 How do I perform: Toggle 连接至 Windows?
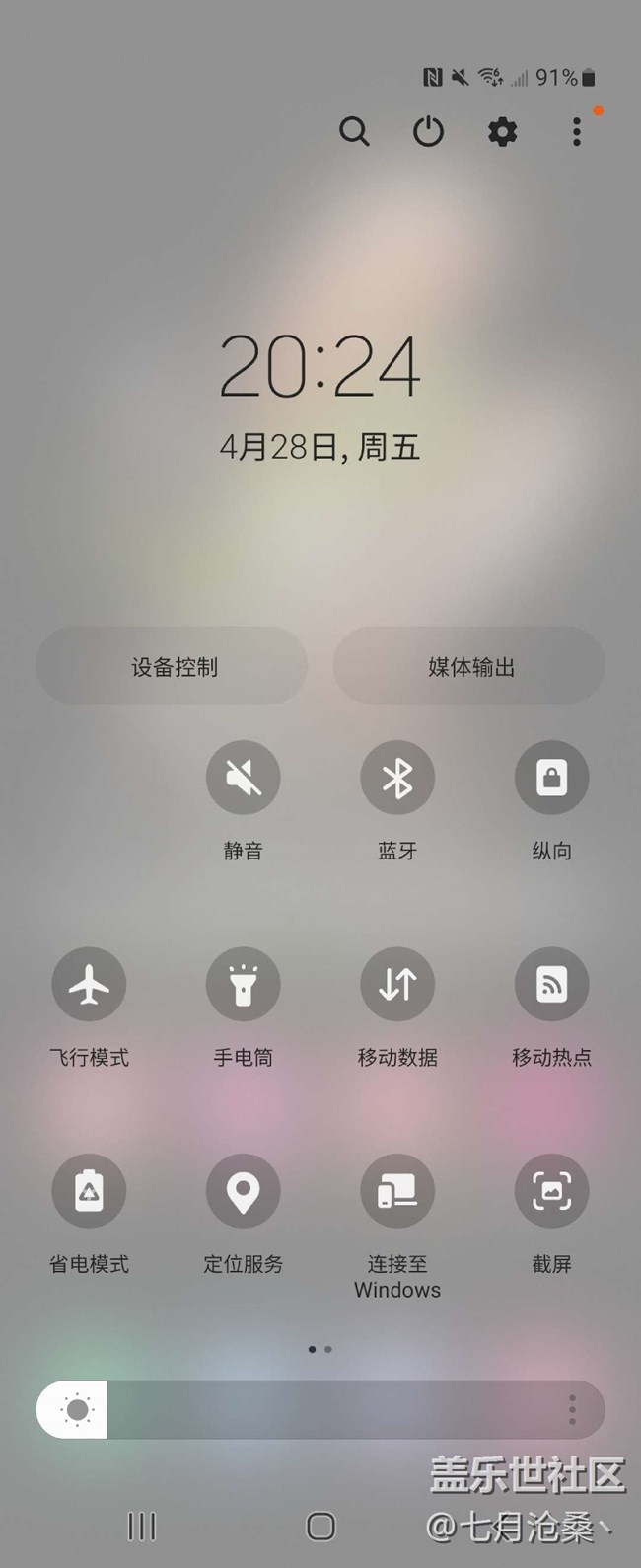[x=397, y=1192]
